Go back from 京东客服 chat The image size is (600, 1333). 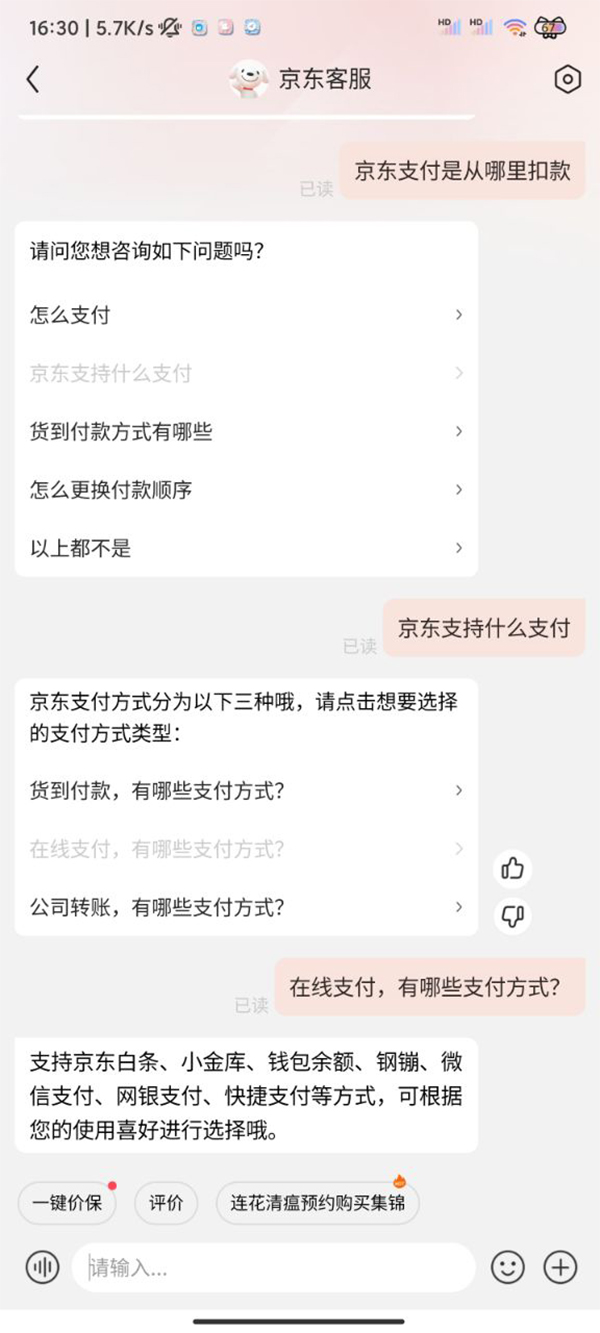click(33, 80)
